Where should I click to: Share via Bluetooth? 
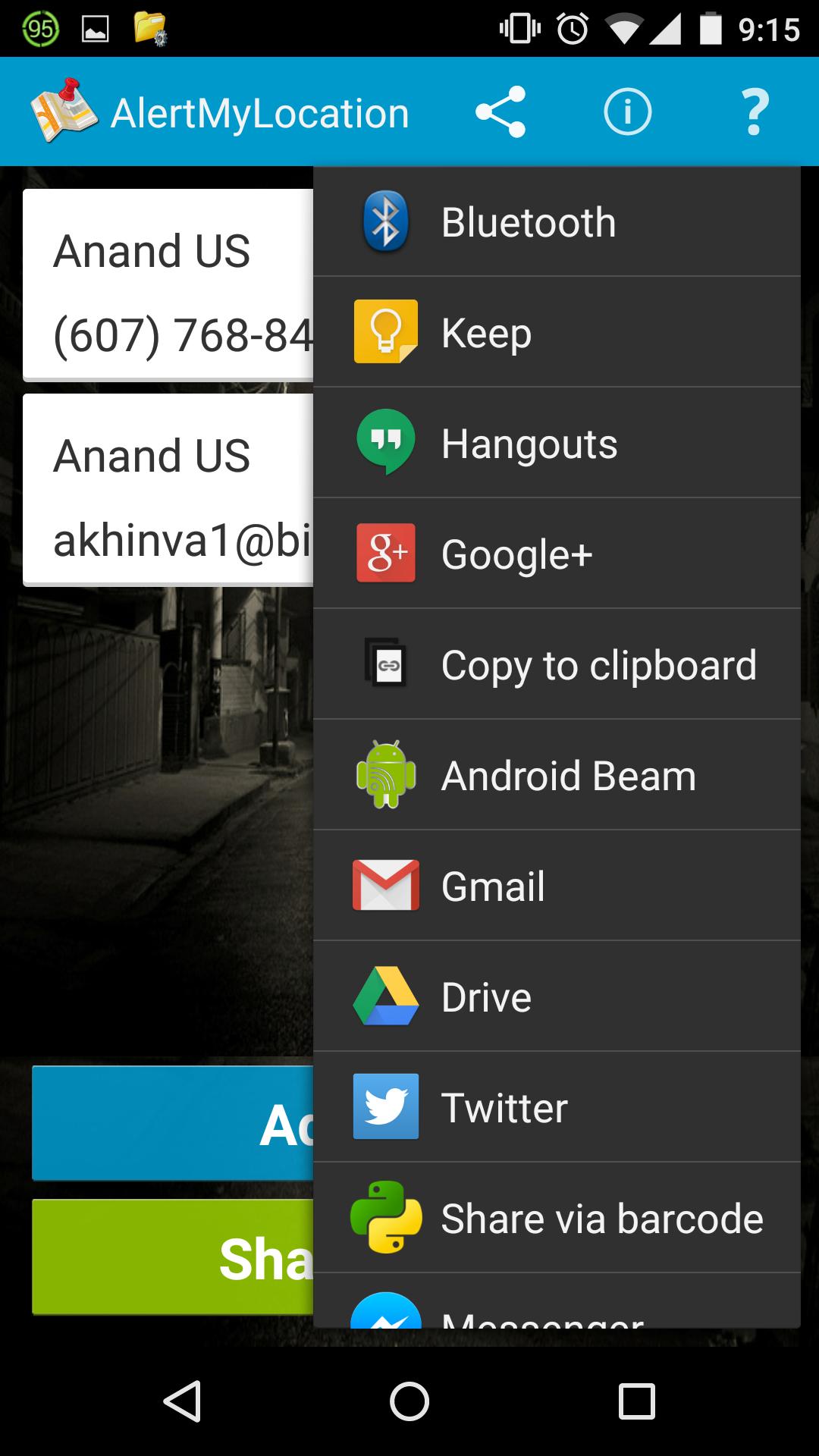[x=557, y=222]
